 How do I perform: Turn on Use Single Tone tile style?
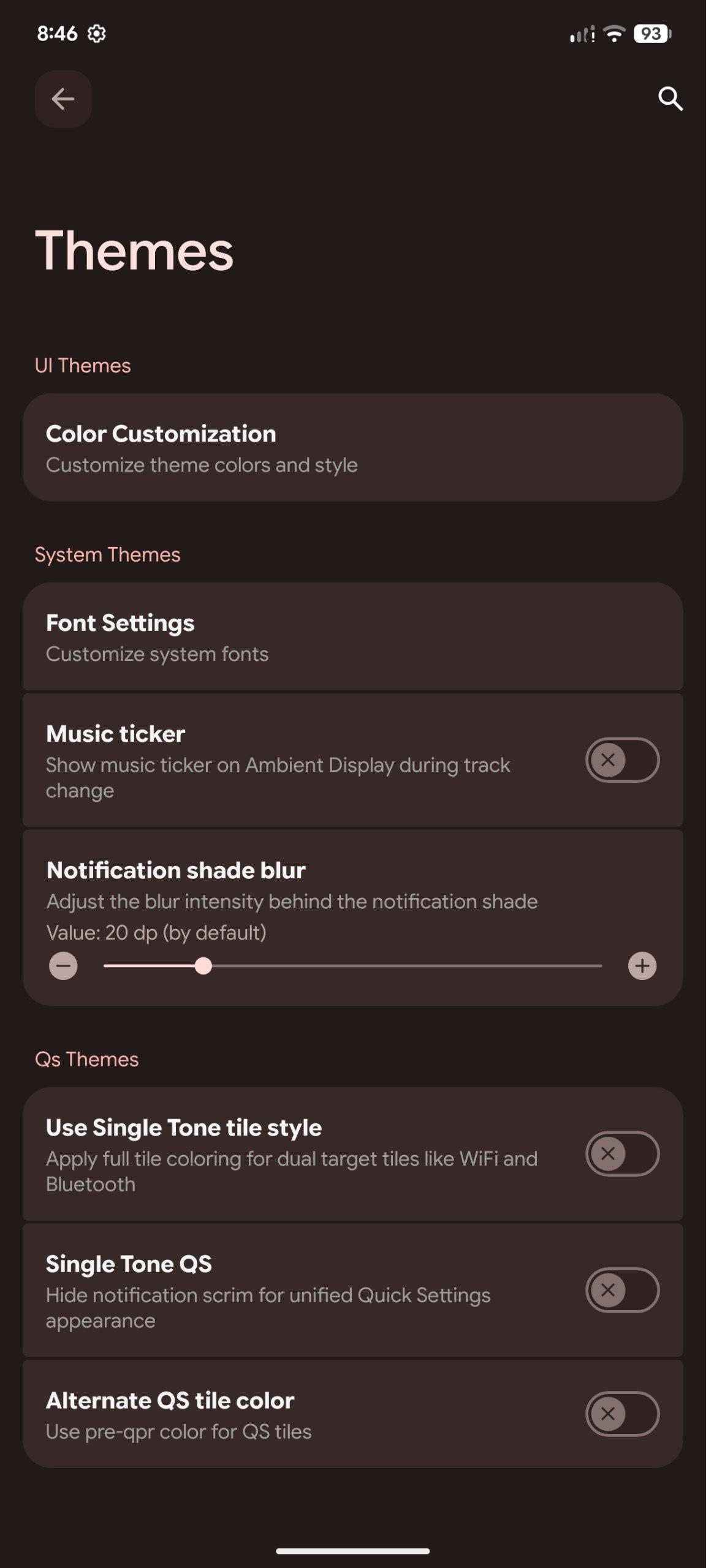point(622,1154)
